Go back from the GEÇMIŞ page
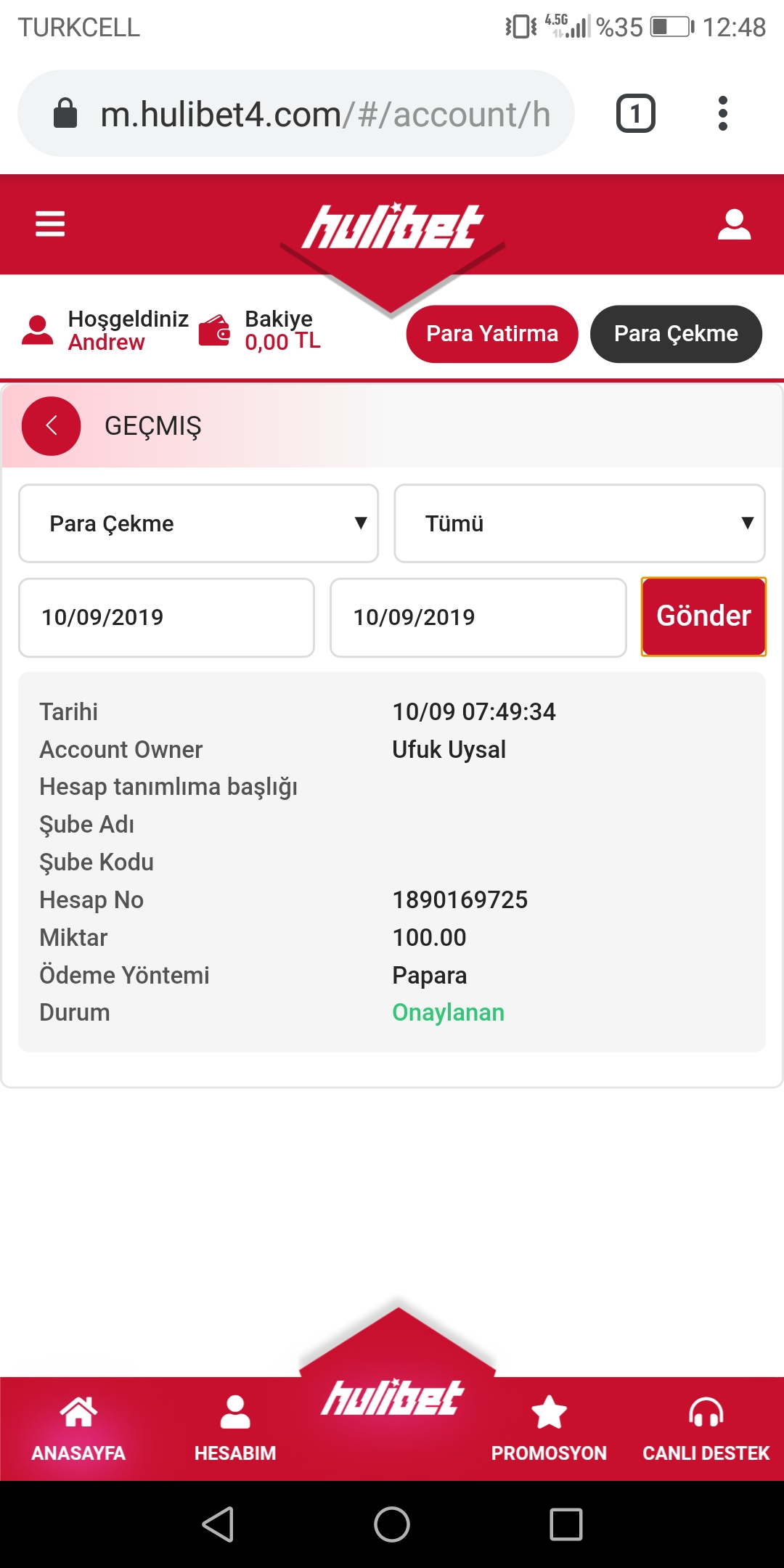784x1568 pixels. [52, 426]
